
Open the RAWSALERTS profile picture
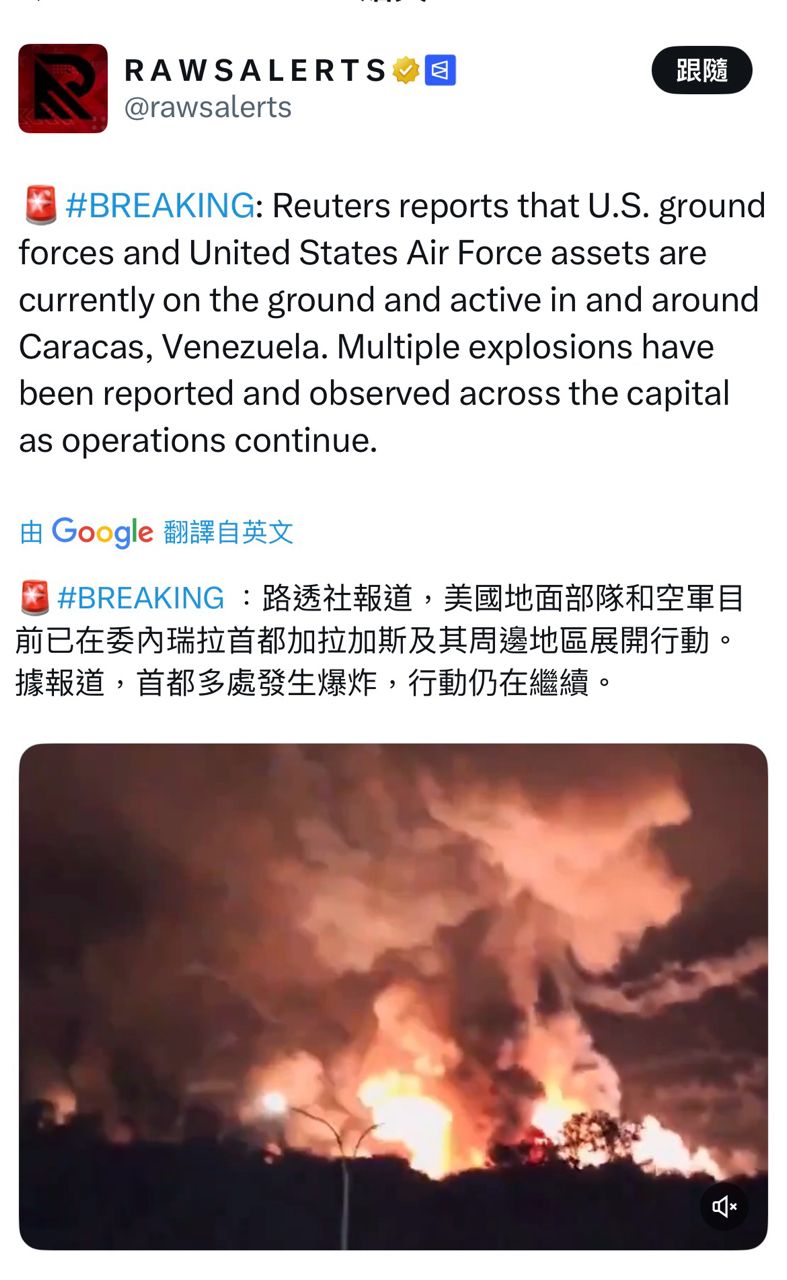click(63, 88)
